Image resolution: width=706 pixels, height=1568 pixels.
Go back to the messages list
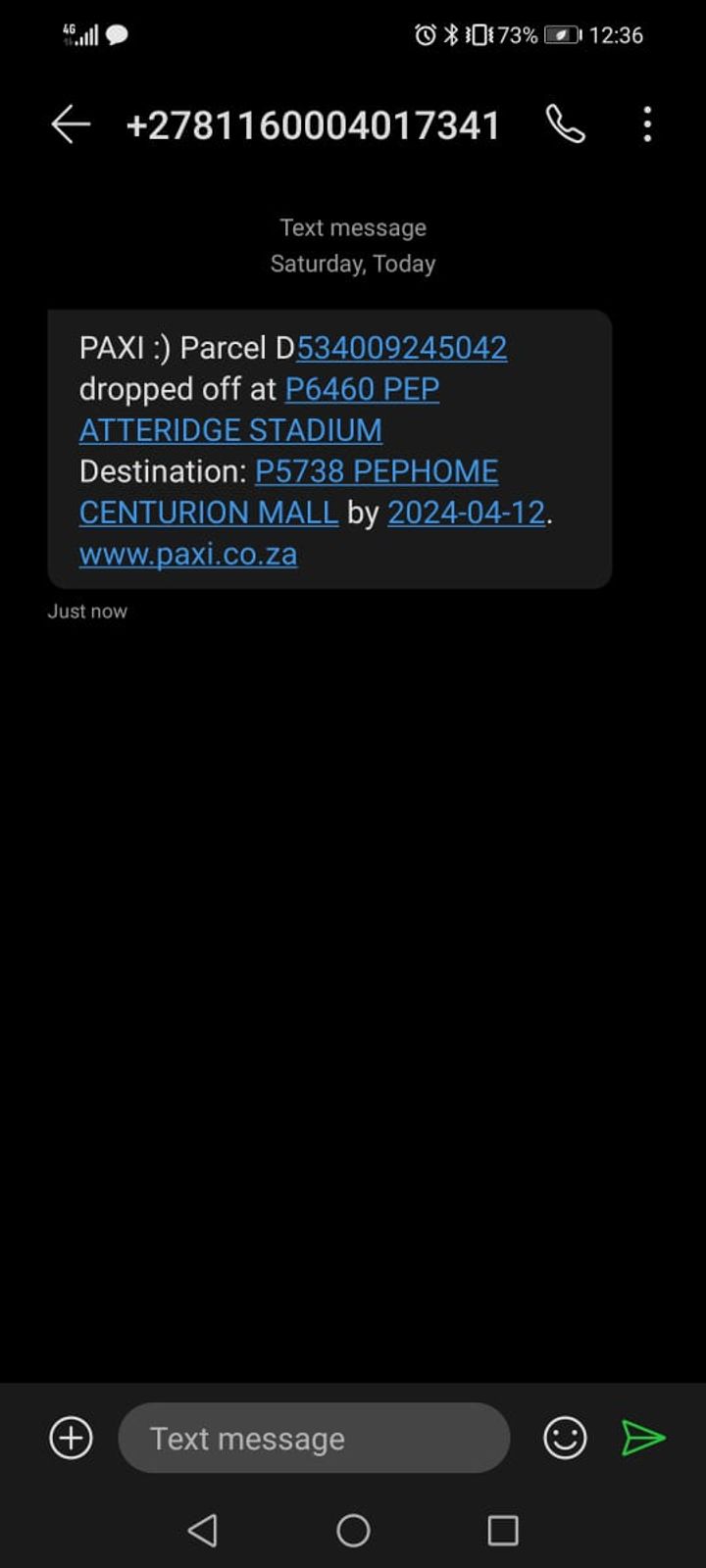click(71, 125)
